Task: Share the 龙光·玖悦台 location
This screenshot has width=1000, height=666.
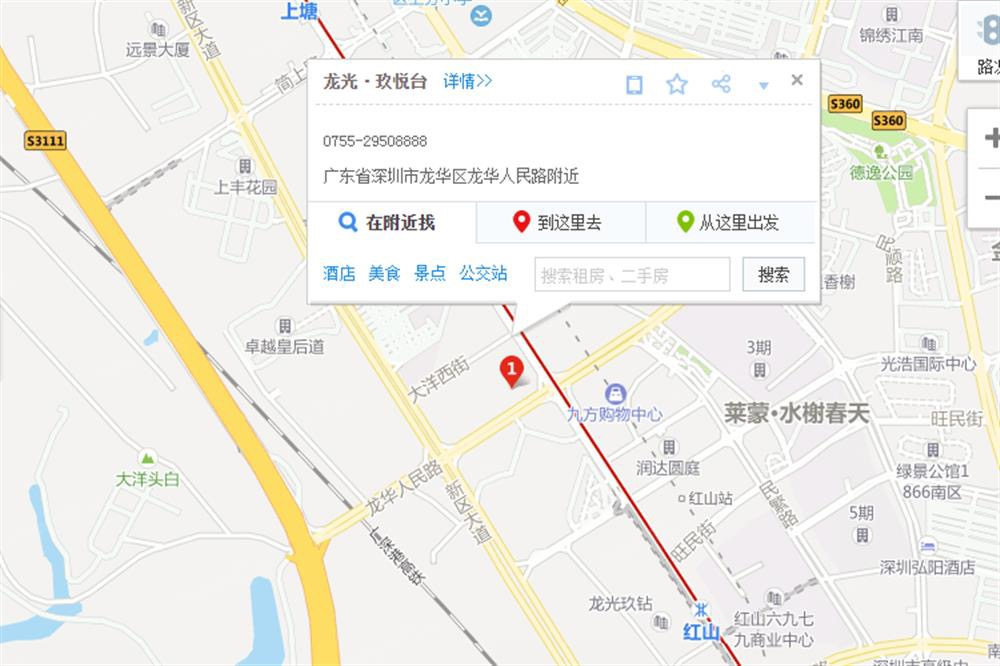Action: (721, 84)
